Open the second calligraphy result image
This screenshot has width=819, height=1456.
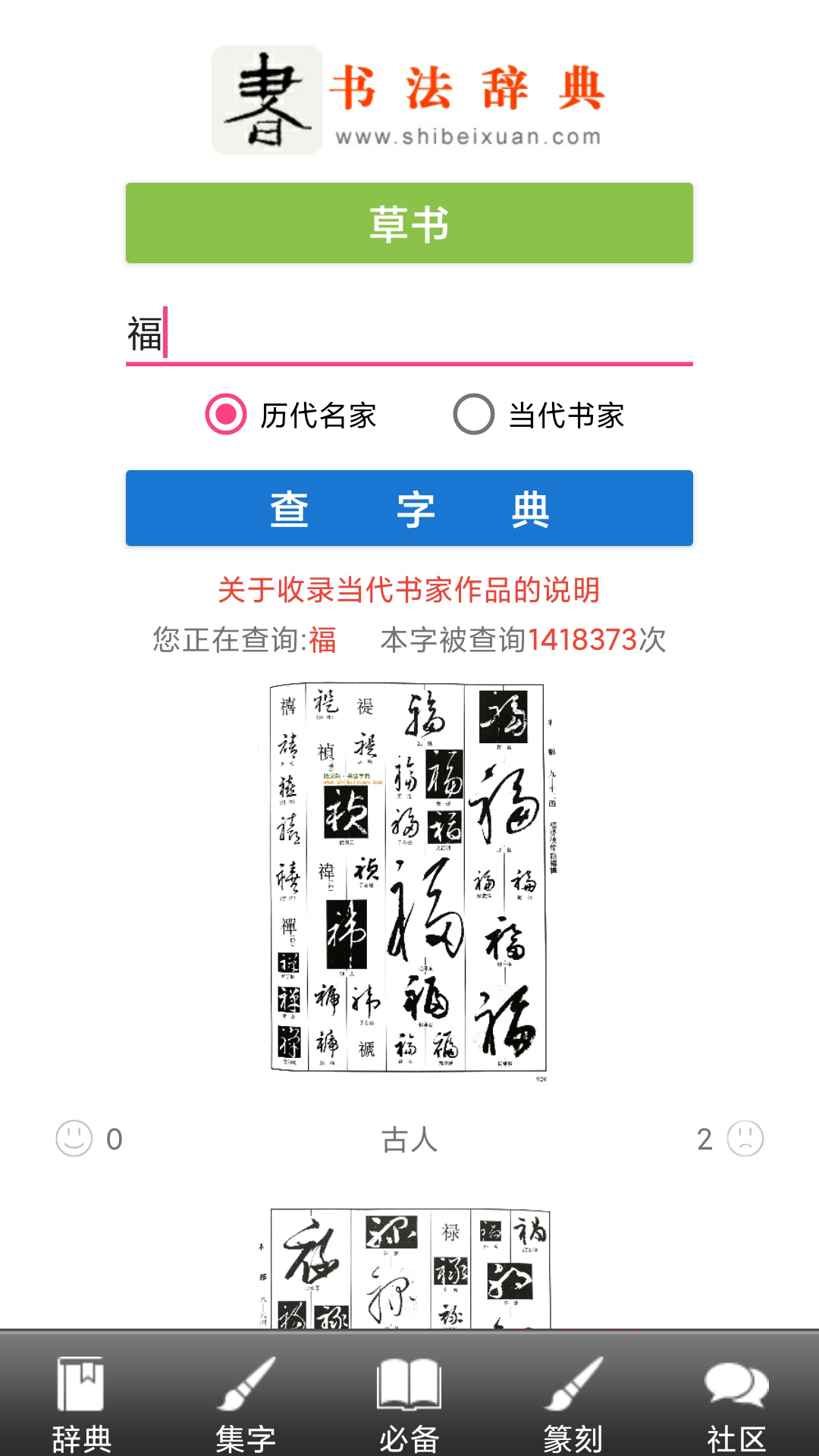409,1268
